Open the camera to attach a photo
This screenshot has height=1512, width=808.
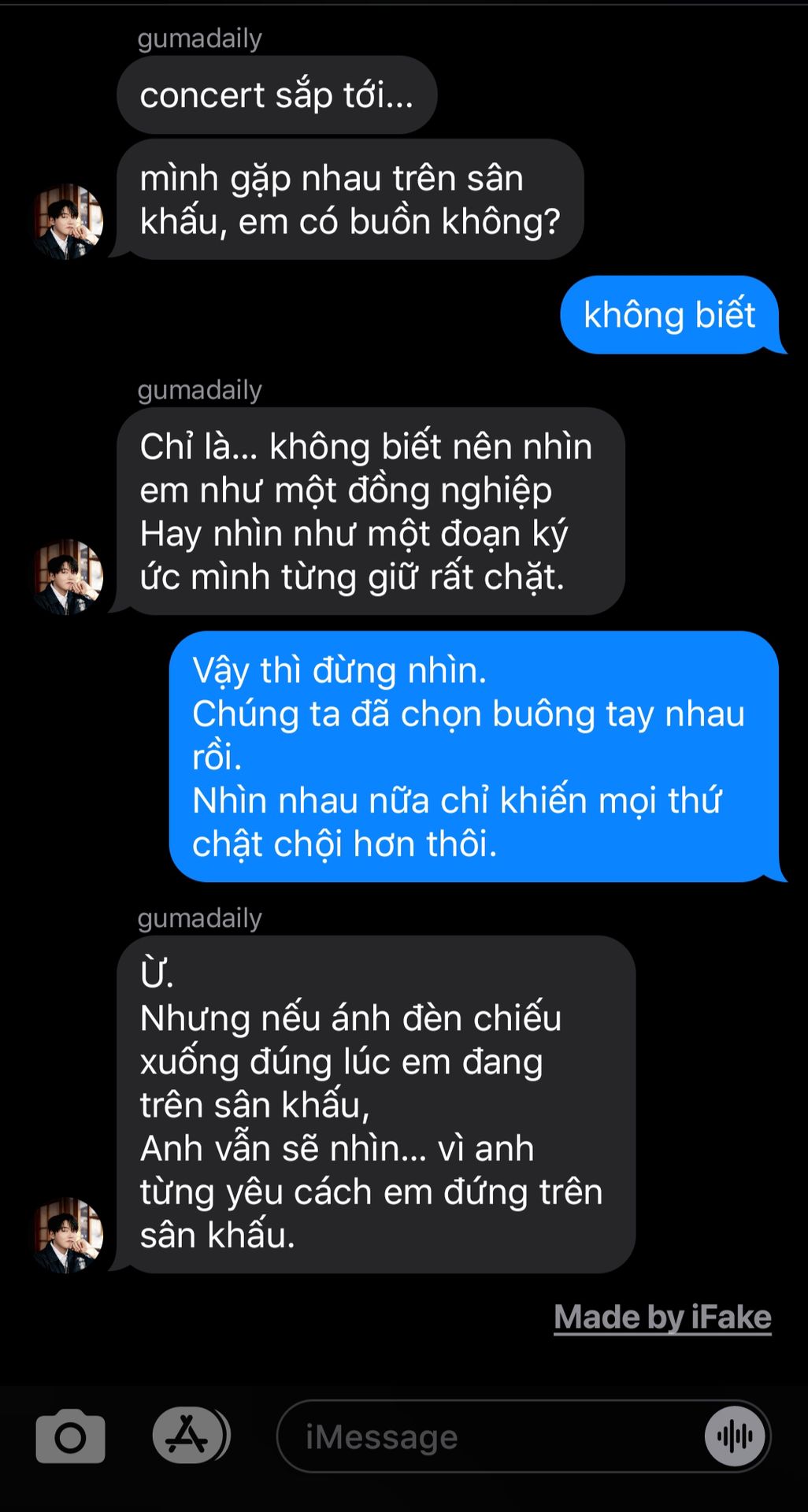(70, 1436)
